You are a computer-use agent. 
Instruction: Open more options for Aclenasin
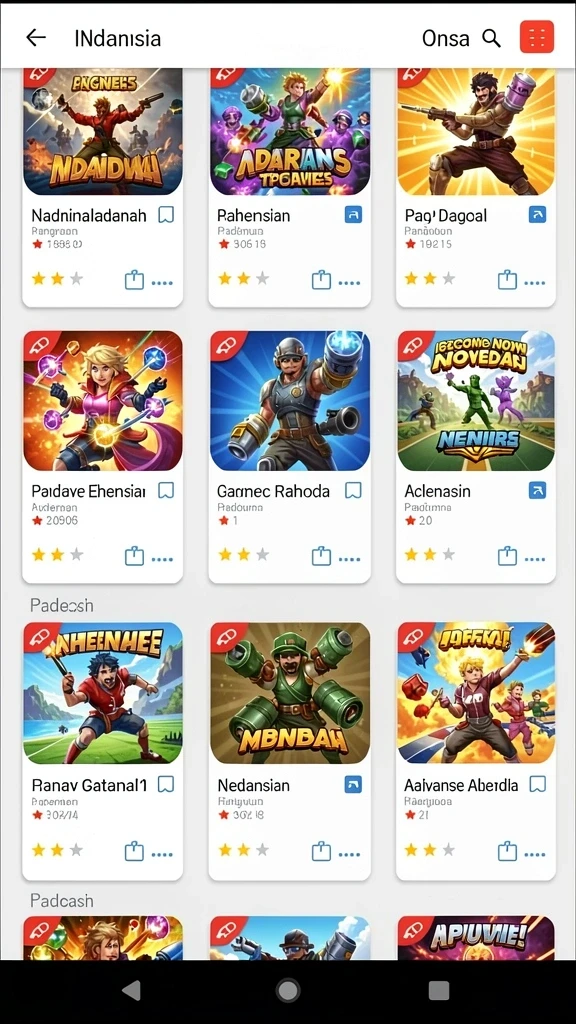[x=534, y=560]
